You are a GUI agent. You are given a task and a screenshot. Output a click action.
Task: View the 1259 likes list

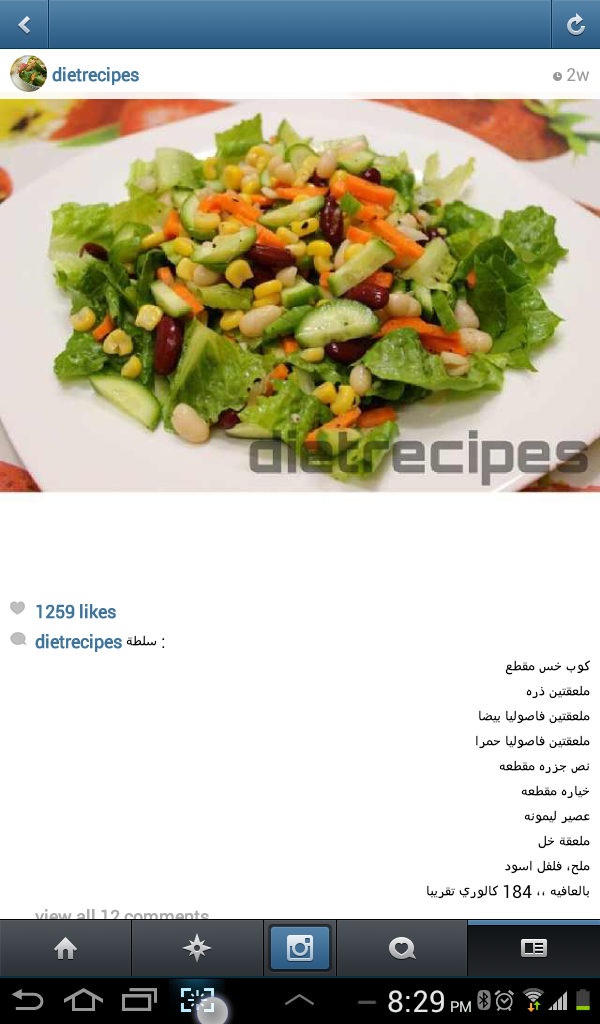pyautogui.click(x=75, y=612)
